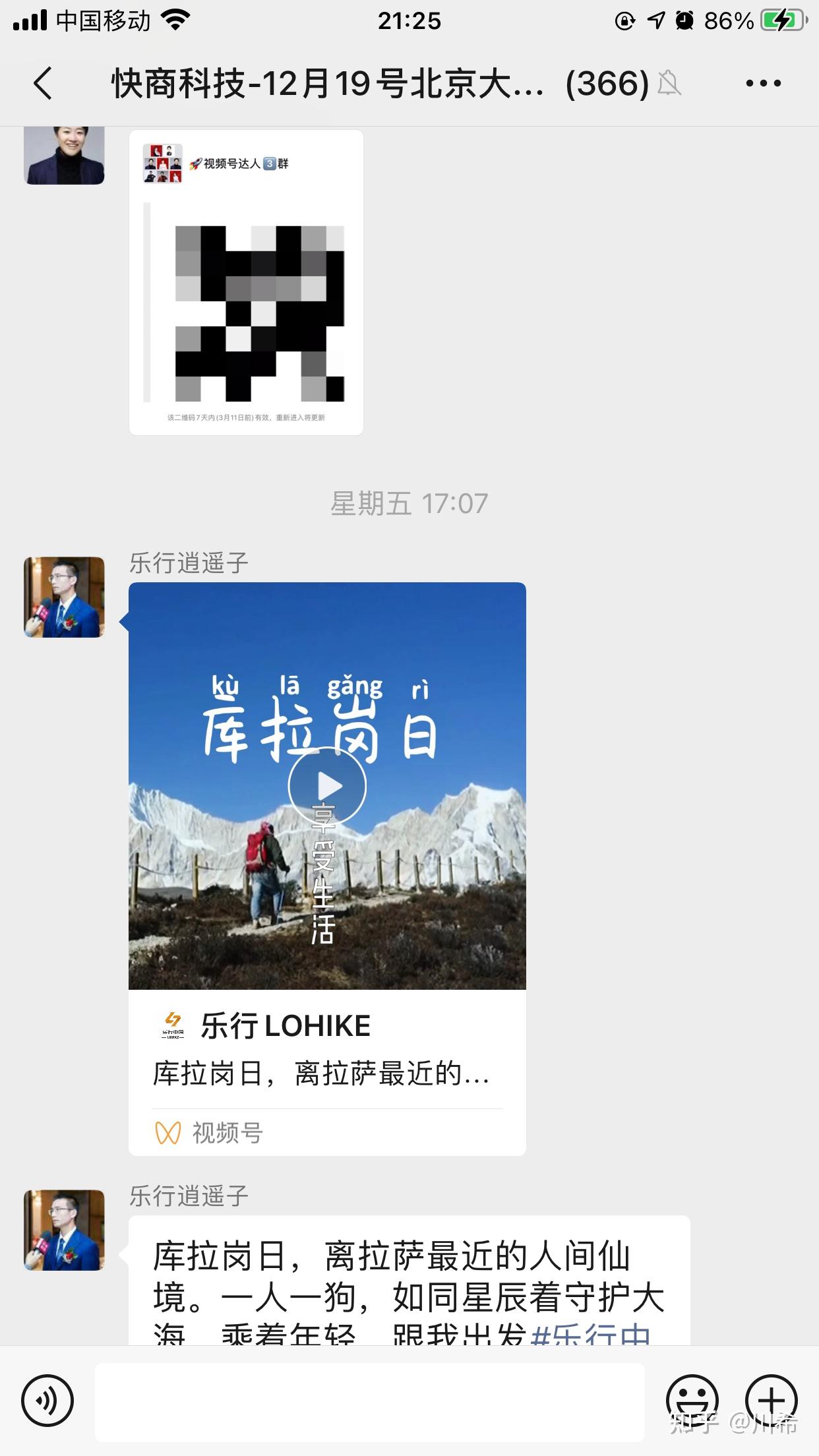Open the avatar of the QR code sender

(x=64, y=155)
